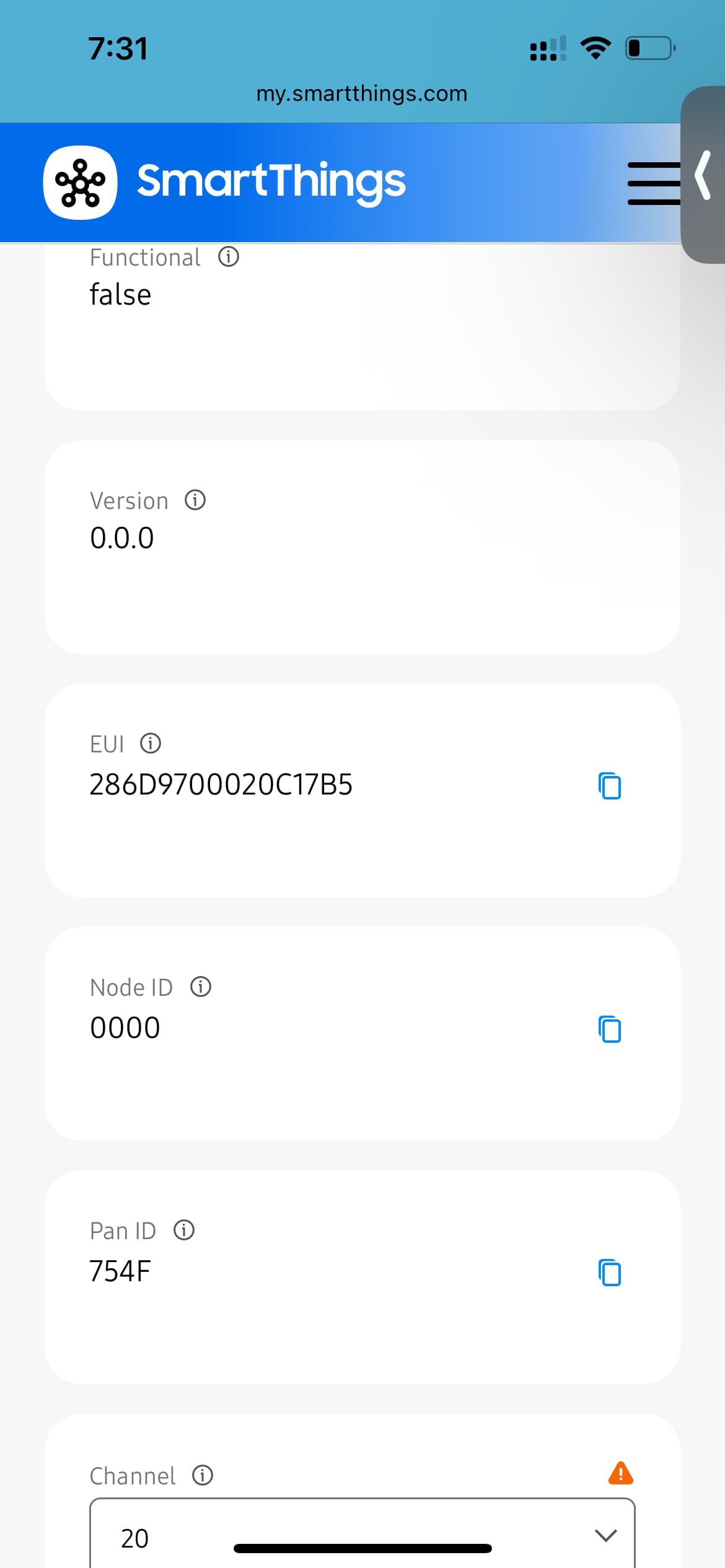
Task: View info about the Version field
Action: (x=195, y=500)
